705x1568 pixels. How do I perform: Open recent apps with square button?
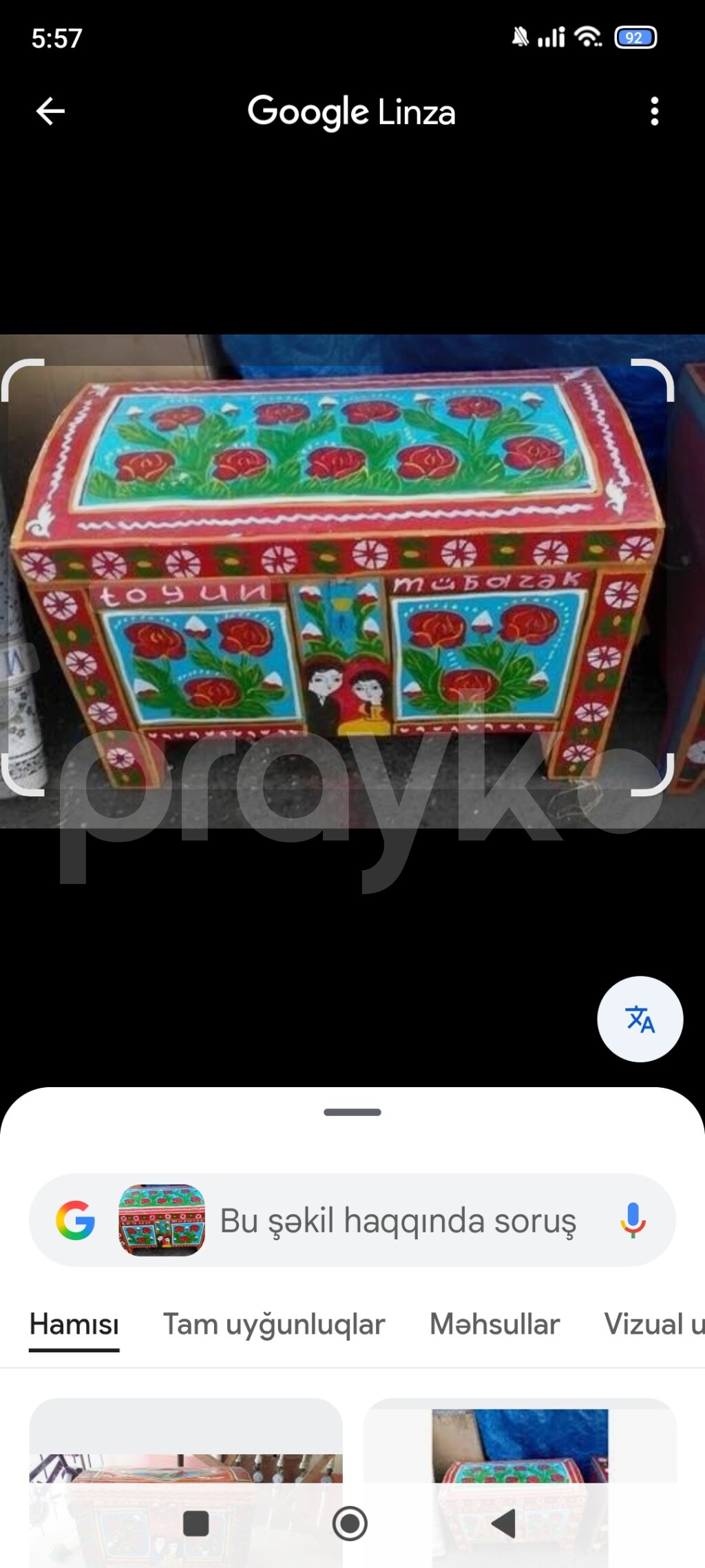click(196, 1523)
